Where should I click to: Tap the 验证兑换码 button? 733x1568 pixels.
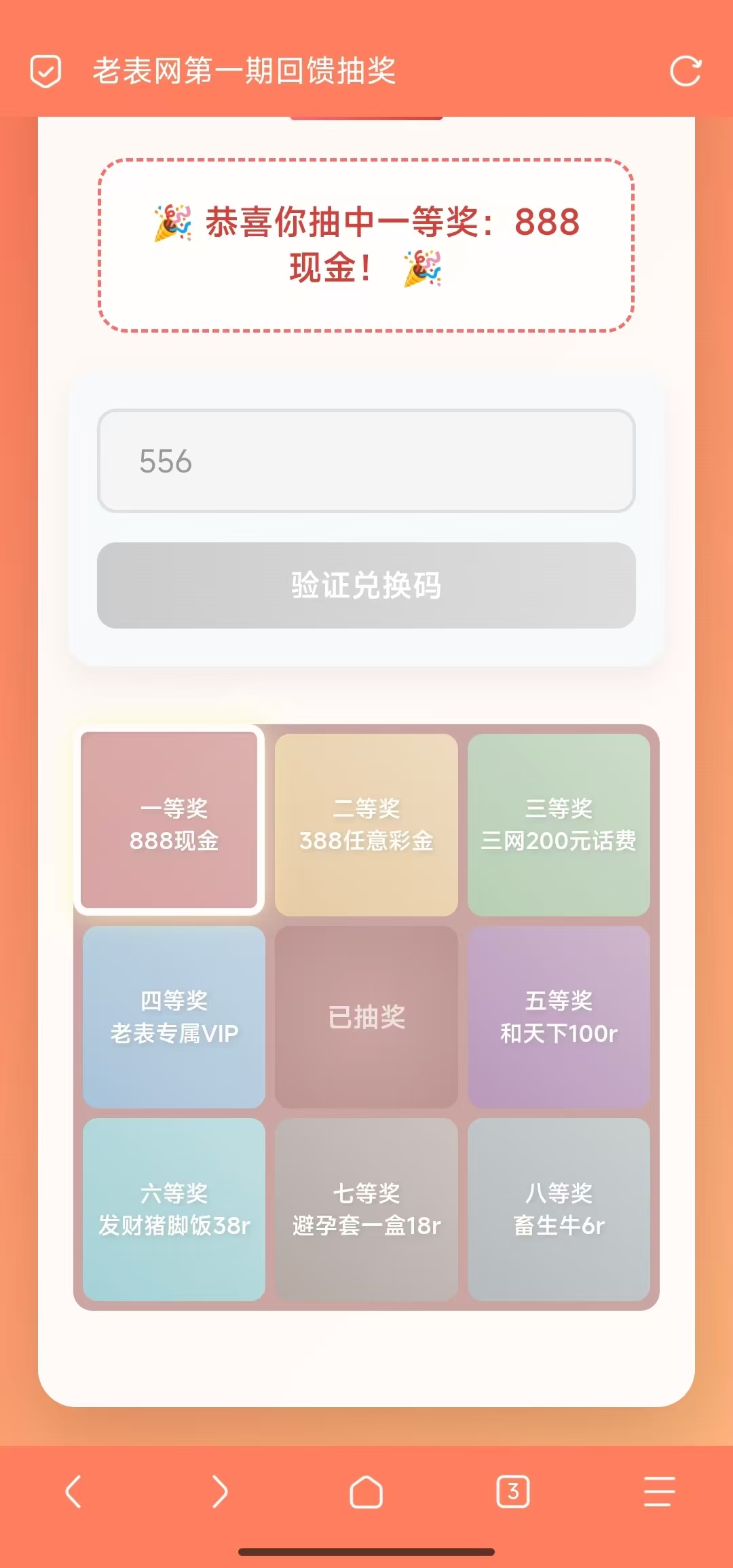coord(366,585)
